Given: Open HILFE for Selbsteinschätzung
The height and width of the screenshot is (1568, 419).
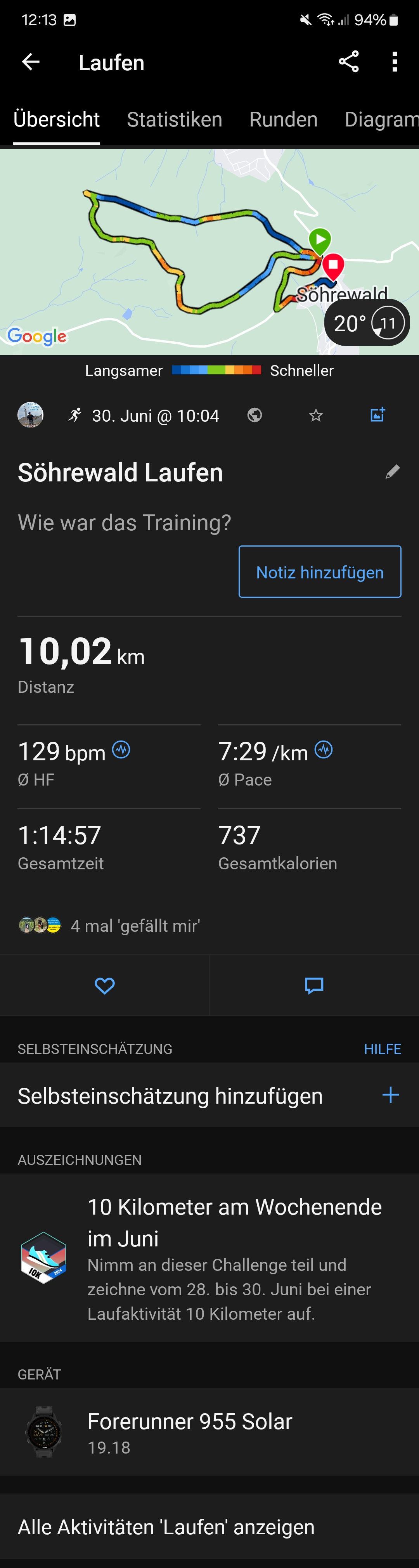Looking at the screenshot, I should tap(382, 1049).
